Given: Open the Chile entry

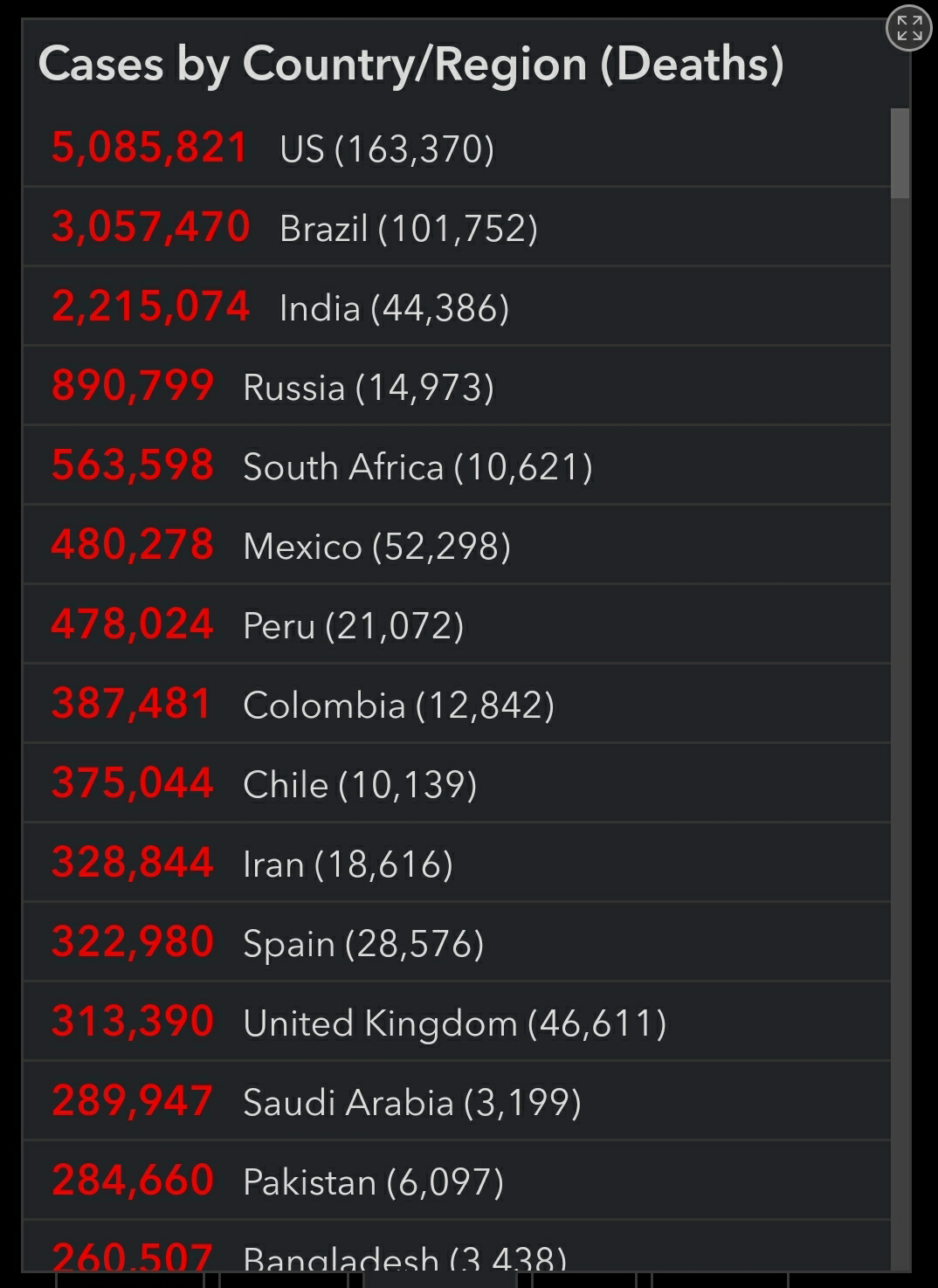Looking at the screenshot, I should [457, 783].
